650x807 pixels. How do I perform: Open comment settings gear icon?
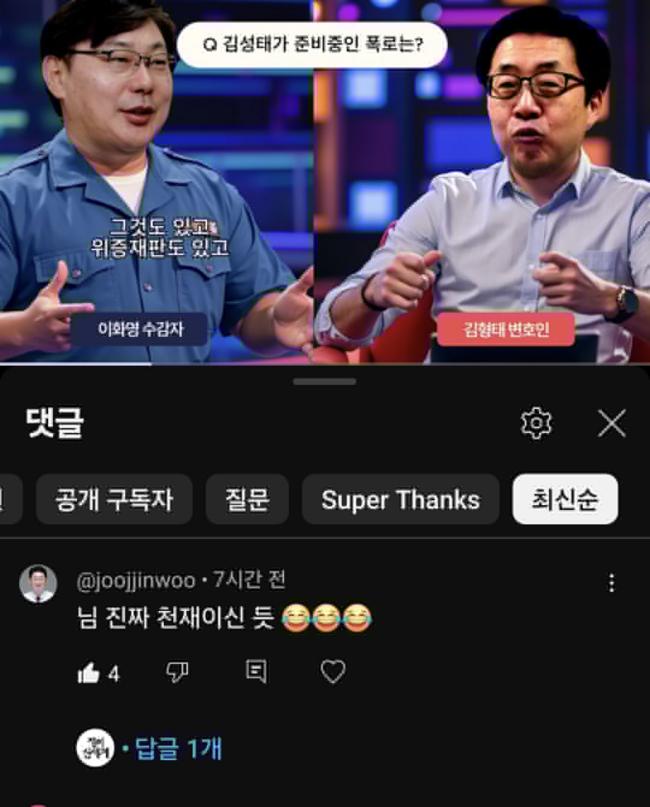click(537, 424)
